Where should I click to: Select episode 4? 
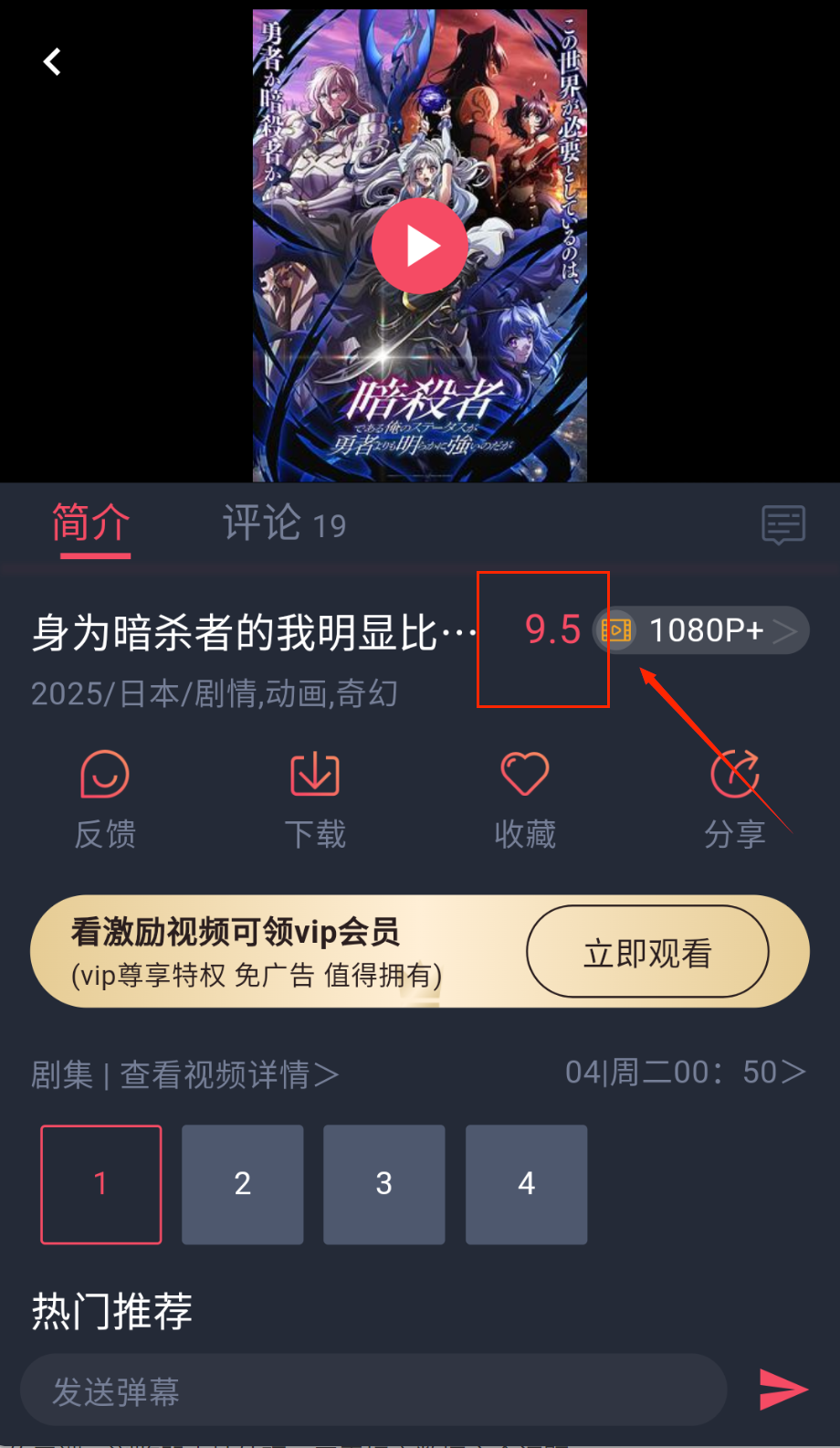(526, 1184)
